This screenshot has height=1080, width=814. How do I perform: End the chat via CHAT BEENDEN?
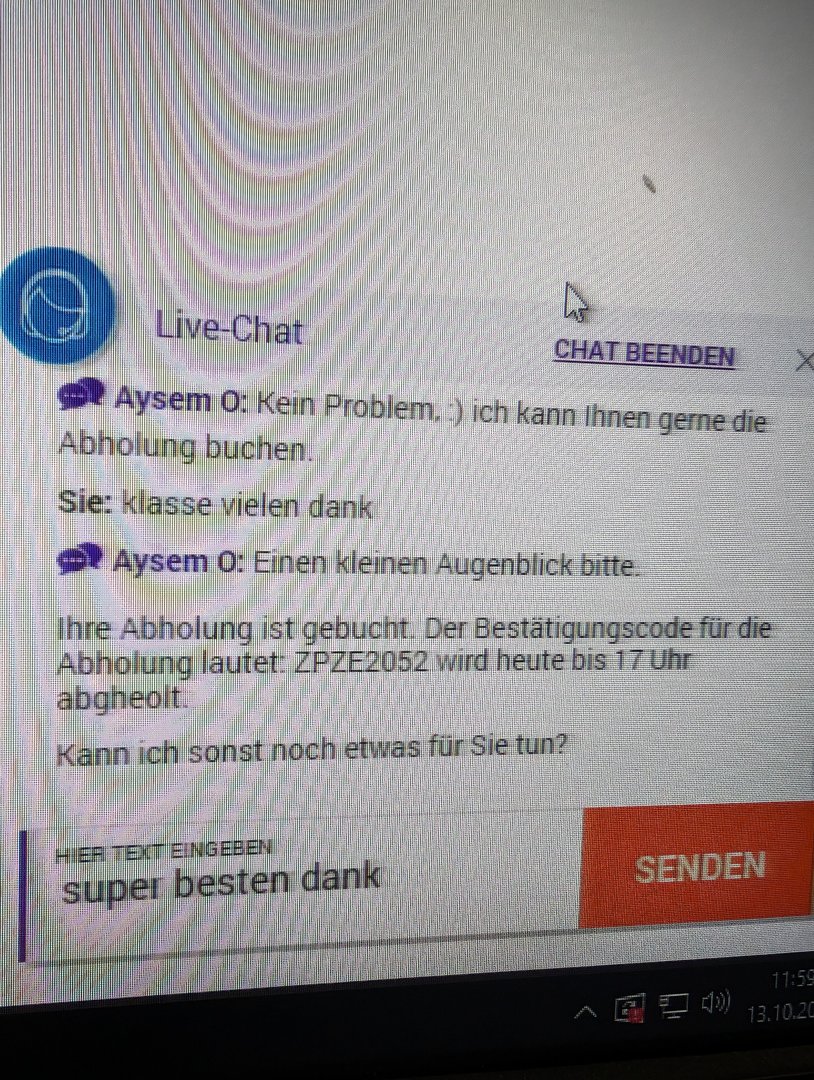645,353
